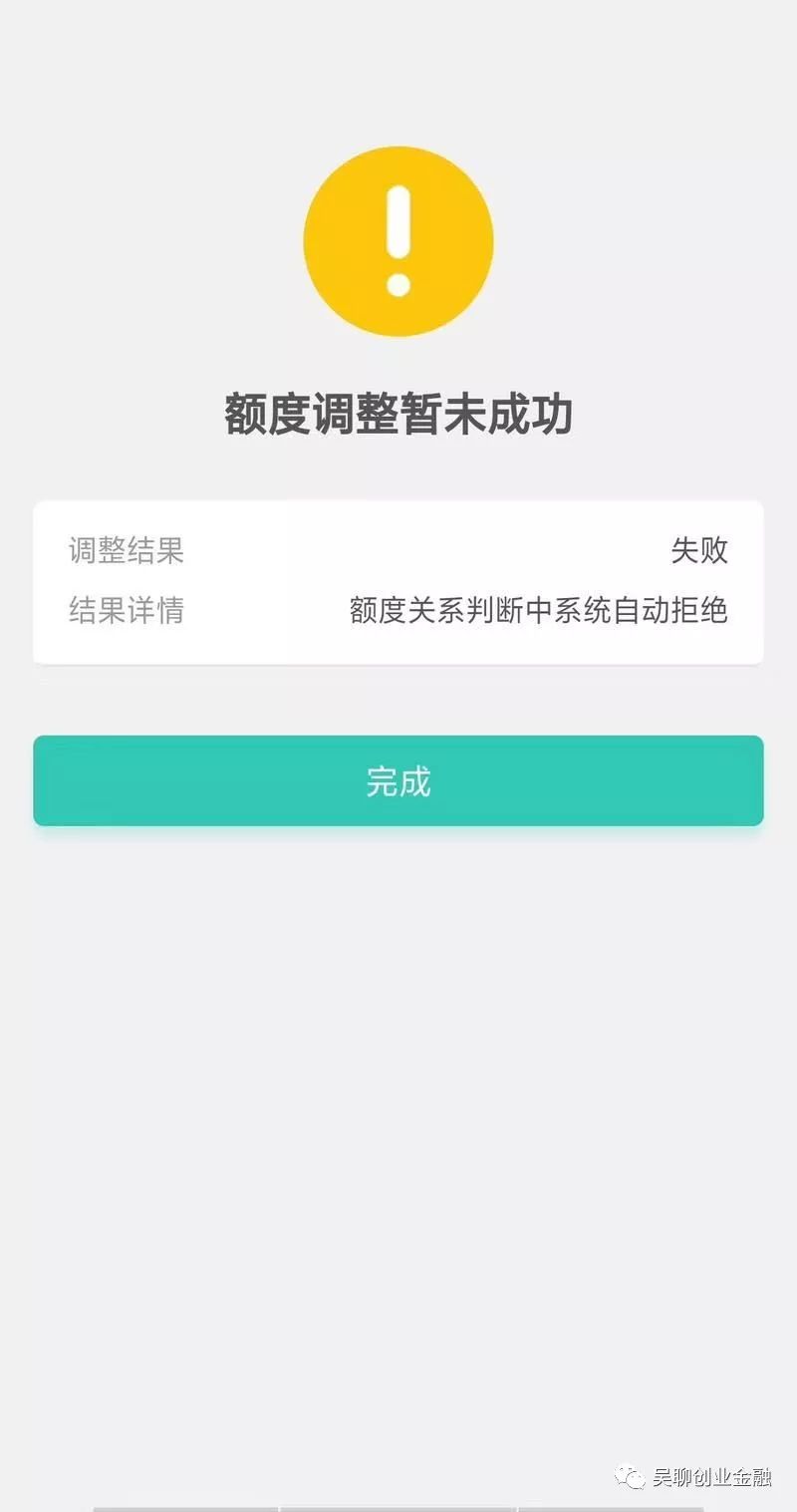Switch to the middle bottom navigation tab
The image size is (797, 1512).
(398, 1505)
